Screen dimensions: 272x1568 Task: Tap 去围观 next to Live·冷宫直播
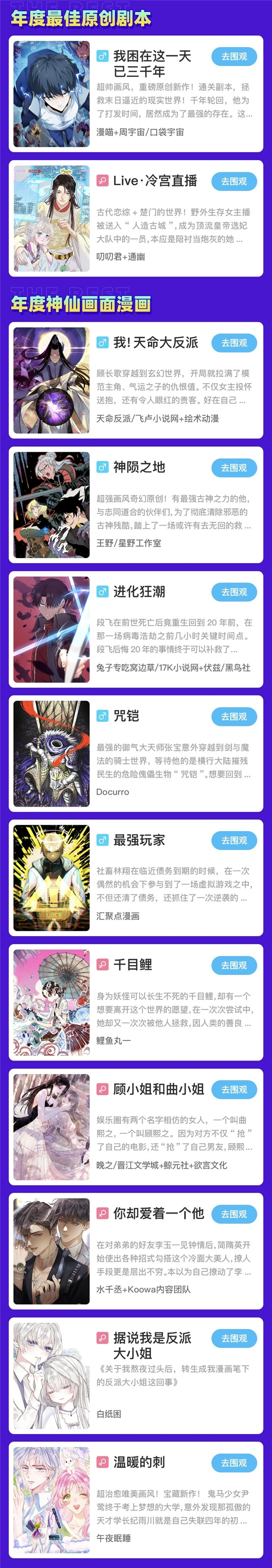tap(234, 182)
